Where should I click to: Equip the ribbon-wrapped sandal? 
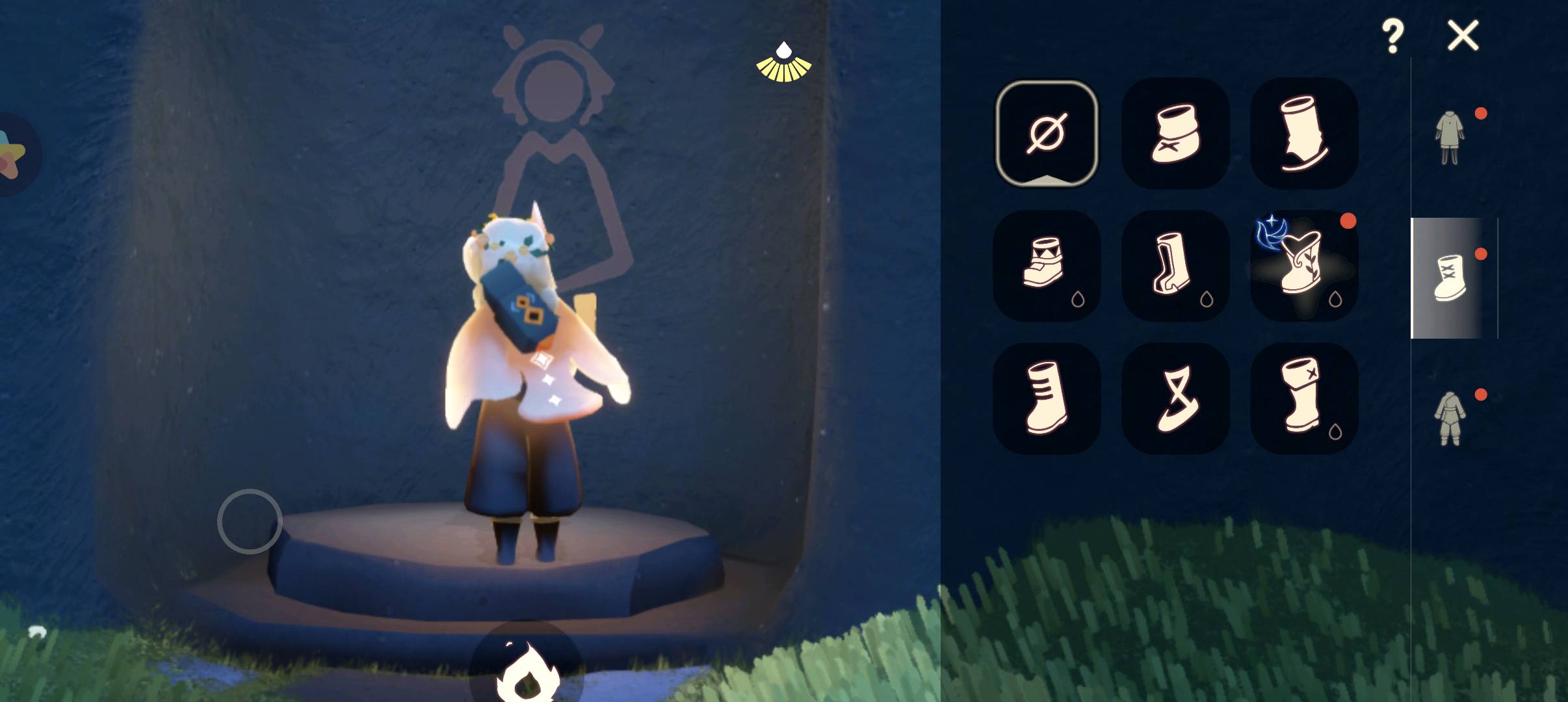1175,398
